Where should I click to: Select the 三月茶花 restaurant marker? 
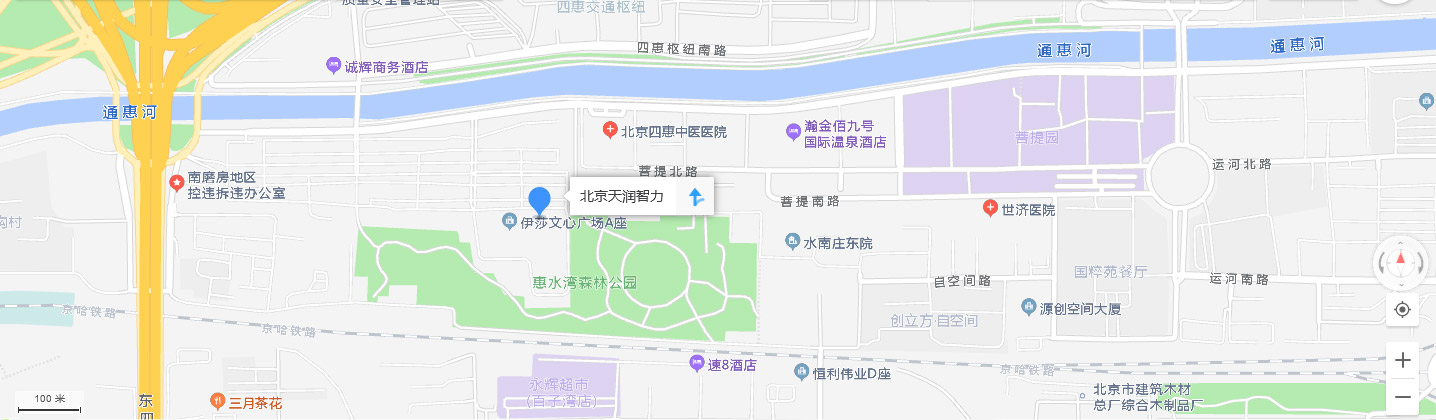tap(217, 402)
